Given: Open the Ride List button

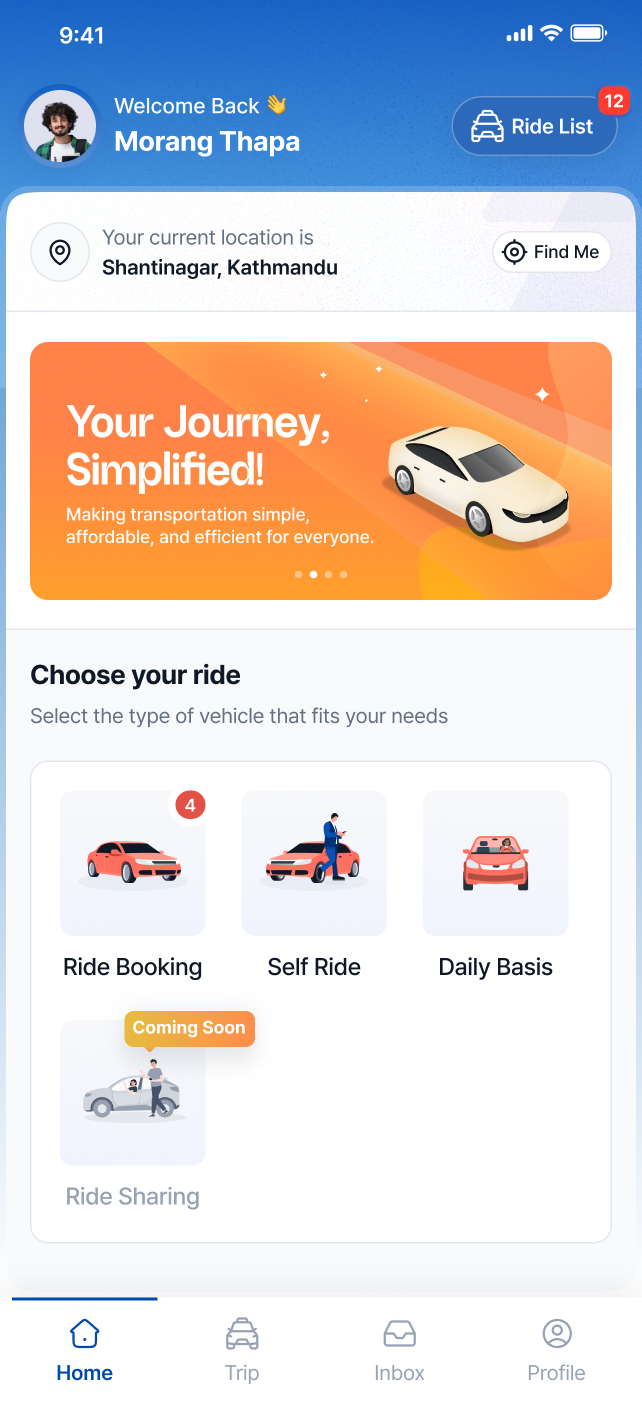Looking at the screenshot, I should (x=534, y=127).
